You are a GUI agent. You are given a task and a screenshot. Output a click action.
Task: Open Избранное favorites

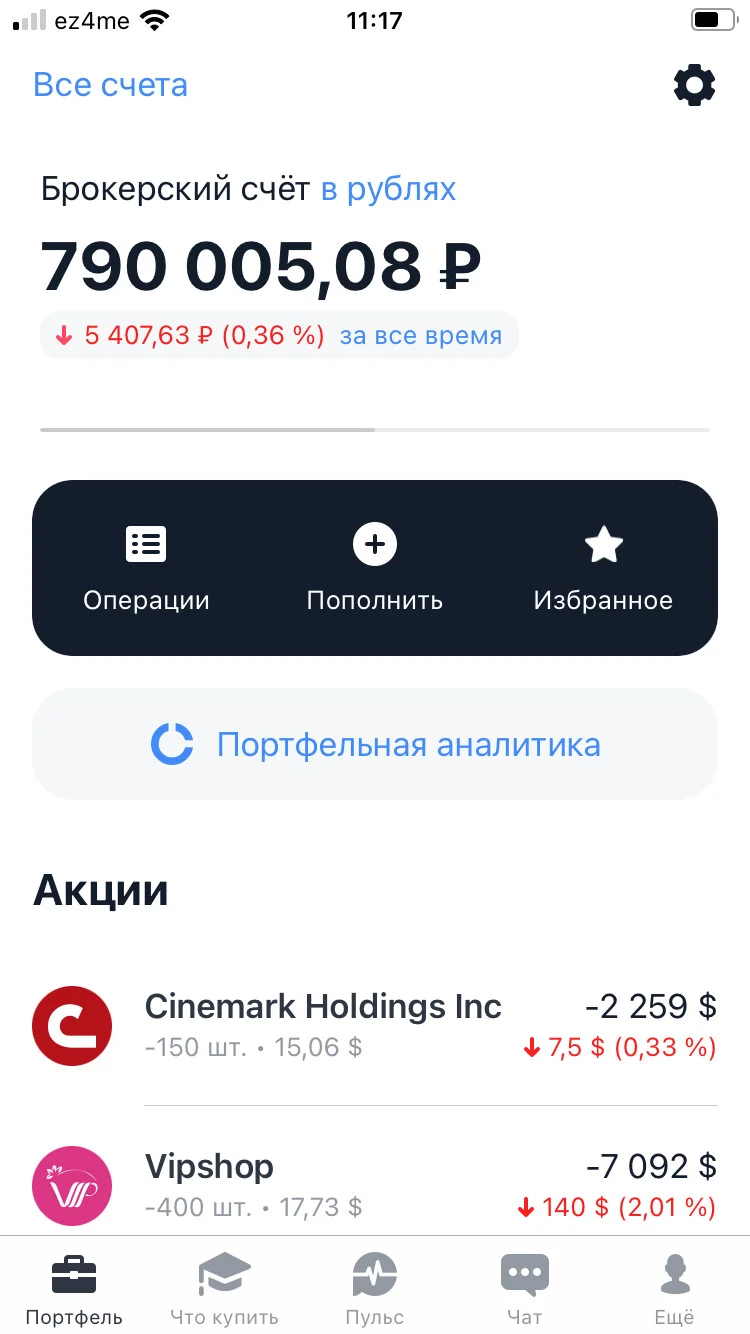click(x=603, y=568)
